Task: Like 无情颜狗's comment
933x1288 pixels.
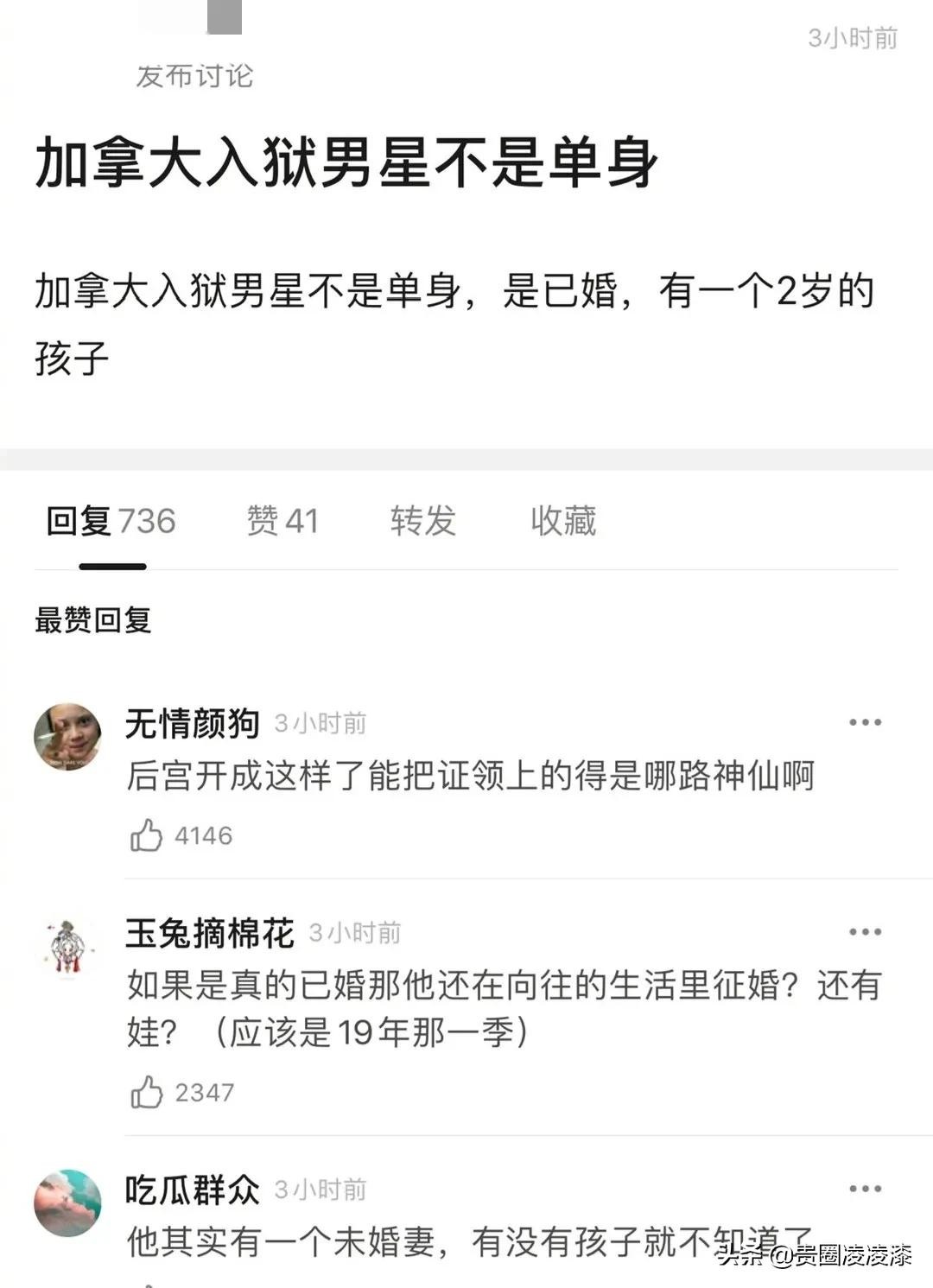Action: point(147,835)
